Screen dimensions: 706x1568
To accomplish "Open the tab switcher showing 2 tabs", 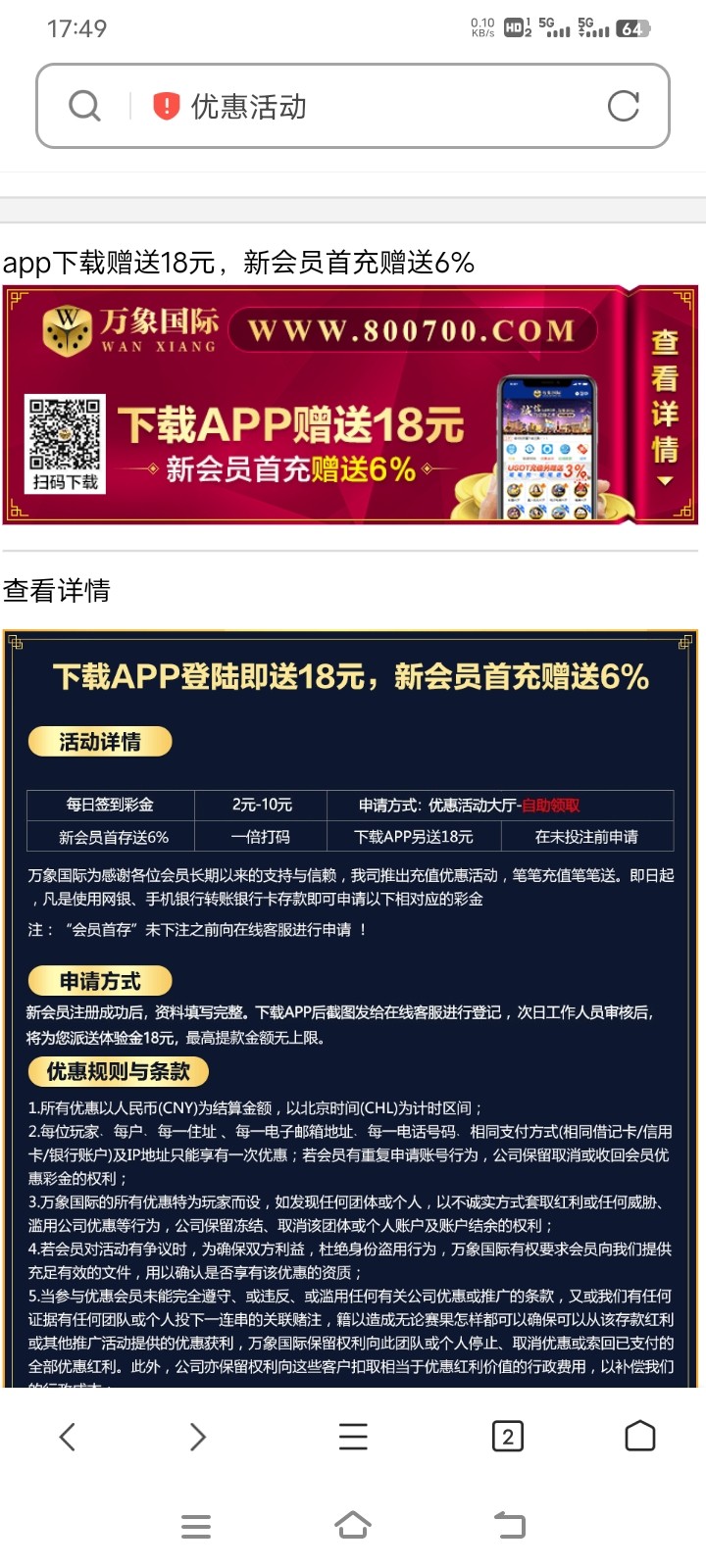I will pyautogui.click(x=507, y=1437).
